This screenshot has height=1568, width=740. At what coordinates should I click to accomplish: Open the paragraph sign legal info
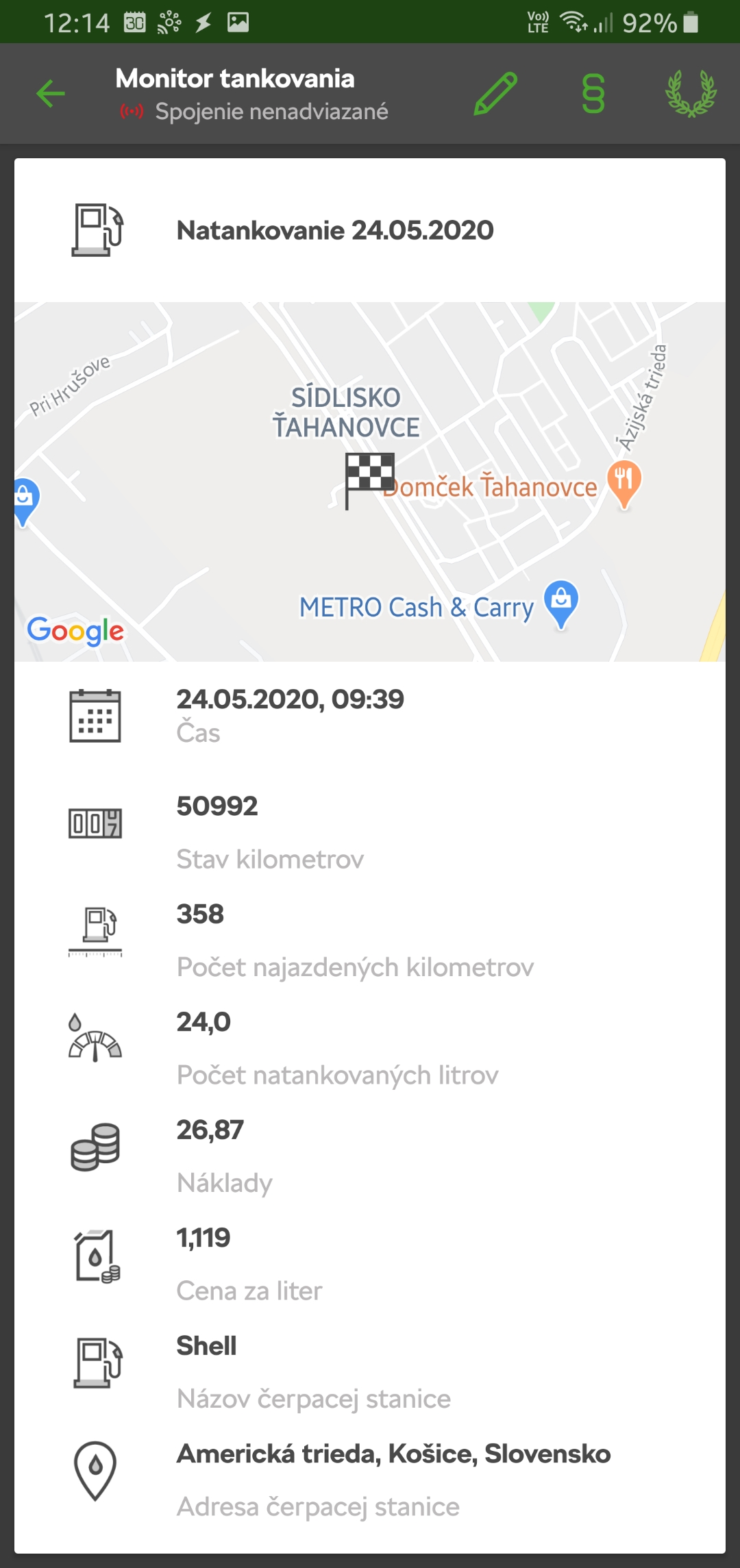coord(593,94)
